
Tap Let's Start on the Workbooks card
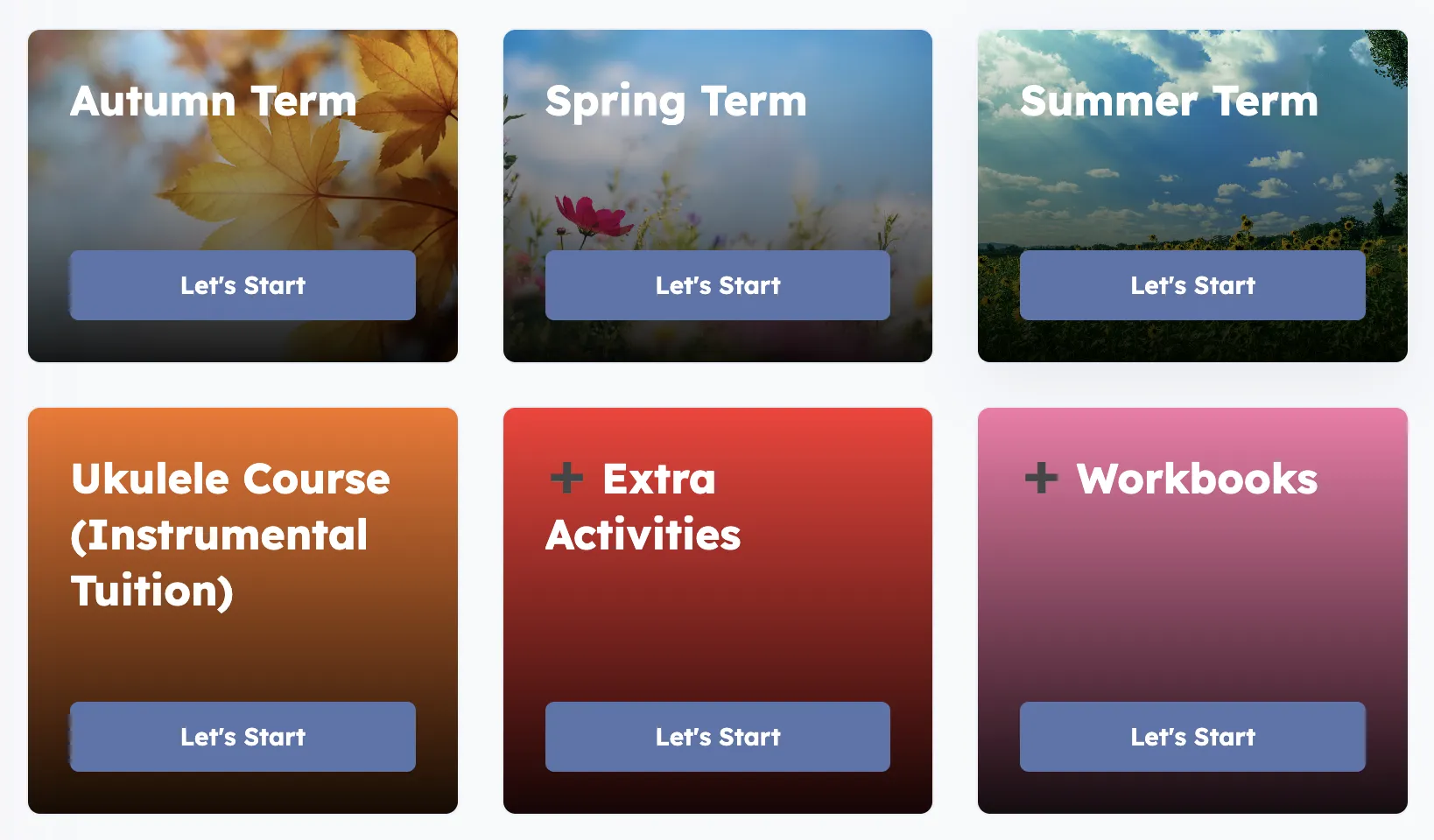point(1192,737)
